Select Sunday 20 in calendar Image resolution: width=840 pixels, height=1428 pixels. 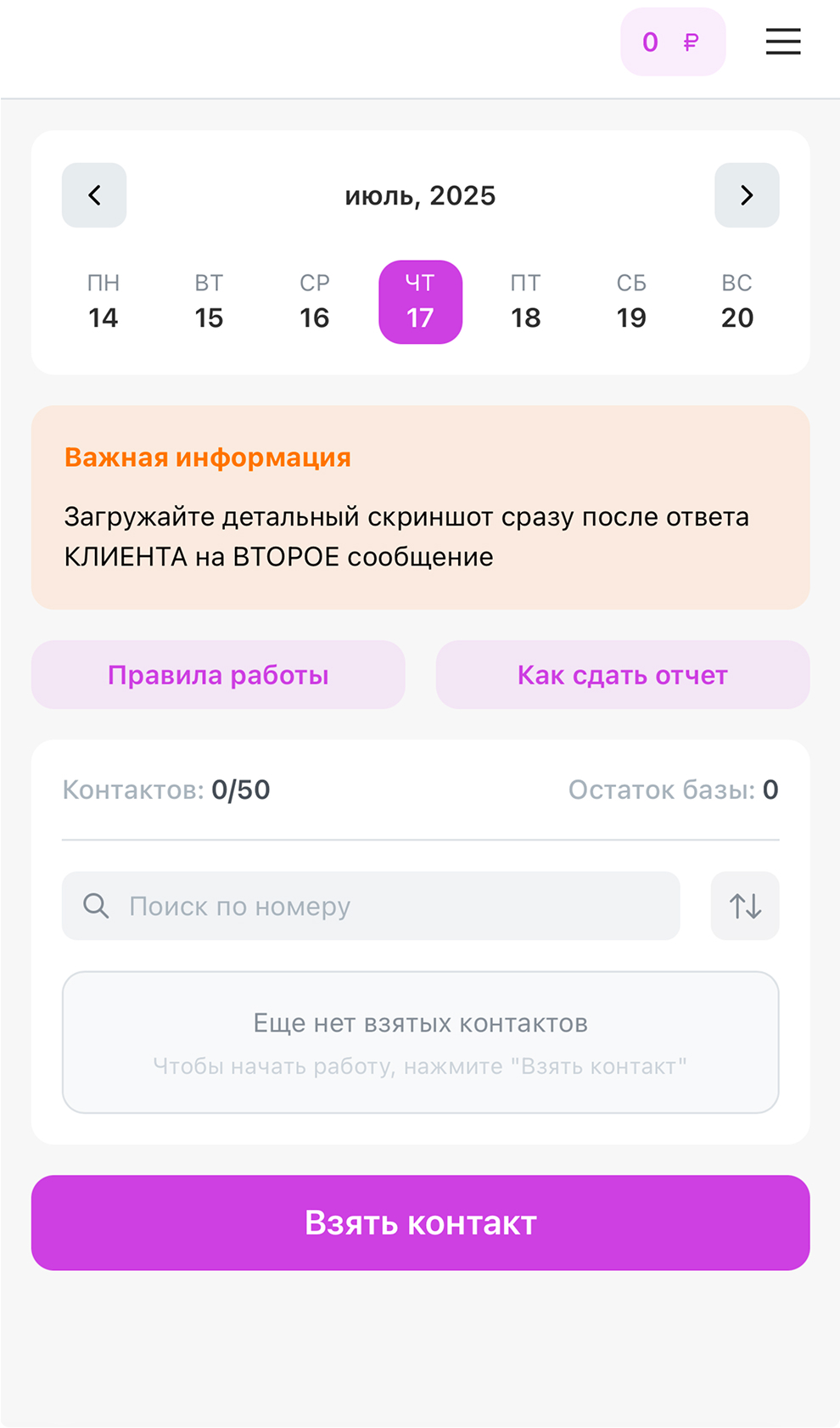[x=737, y=302]
